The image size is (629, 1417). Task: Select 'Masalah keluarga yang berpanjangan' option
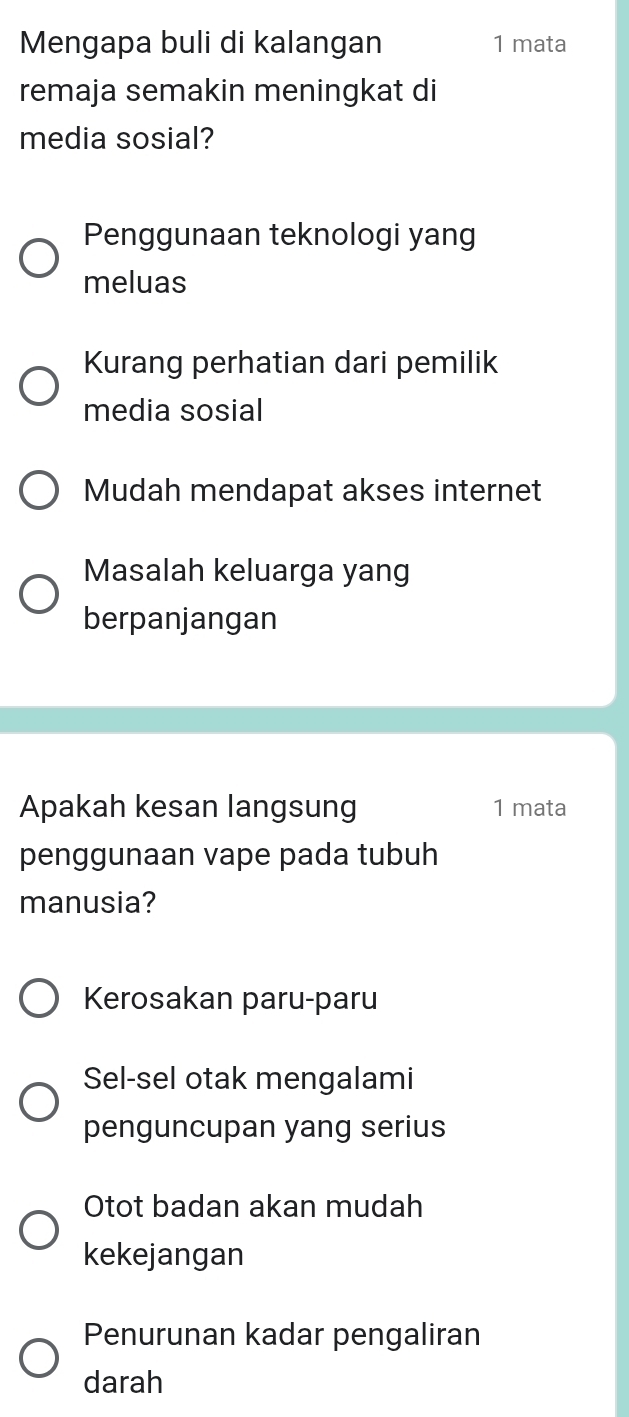(40, 595)
